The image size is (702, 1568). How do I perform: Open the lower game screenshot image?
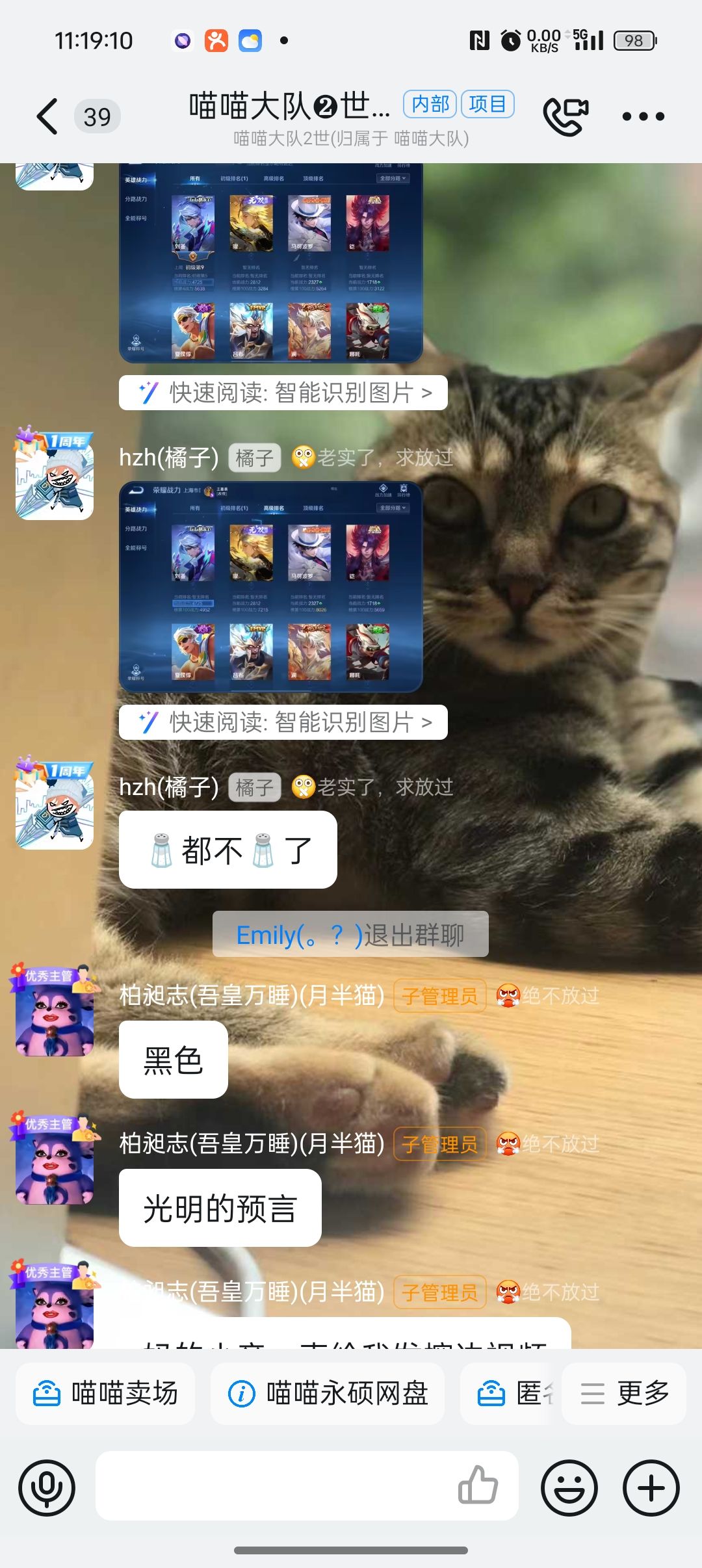270,587
